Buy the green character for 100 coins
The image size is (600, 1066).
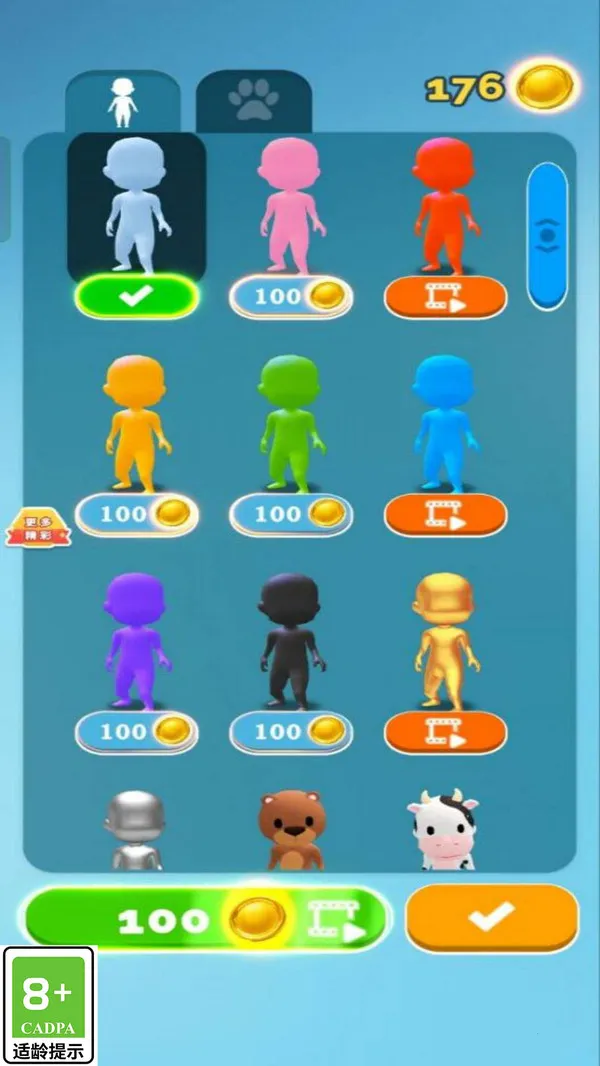[x=291, y=515]
